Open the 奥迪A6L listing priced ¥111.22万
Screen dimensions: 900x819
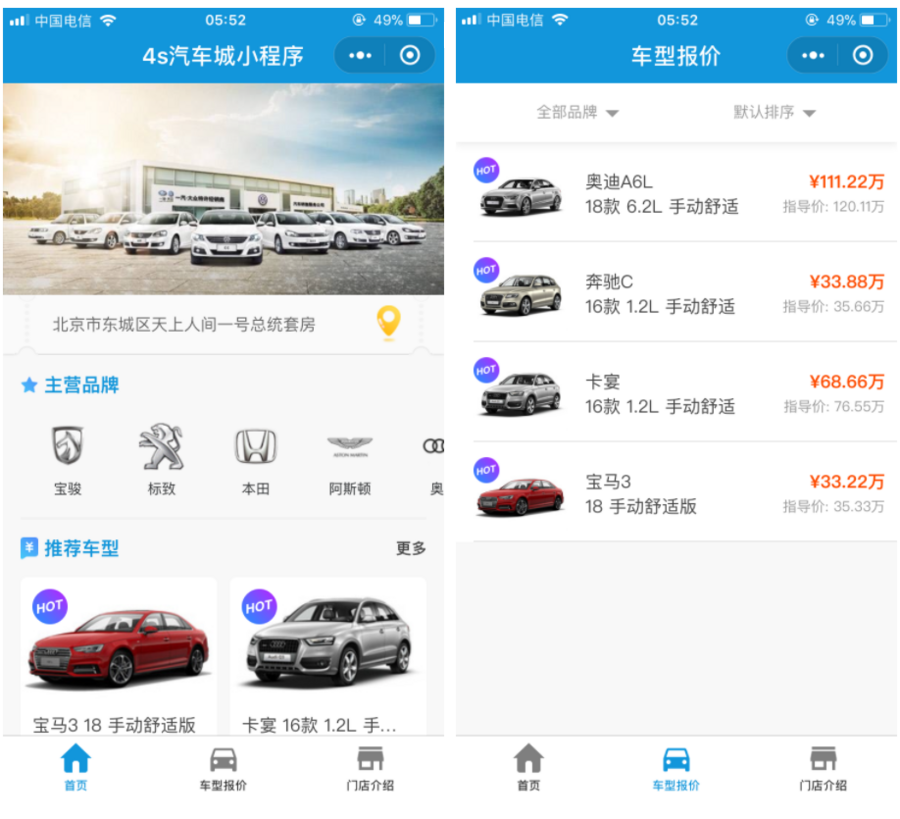[680, 194]
